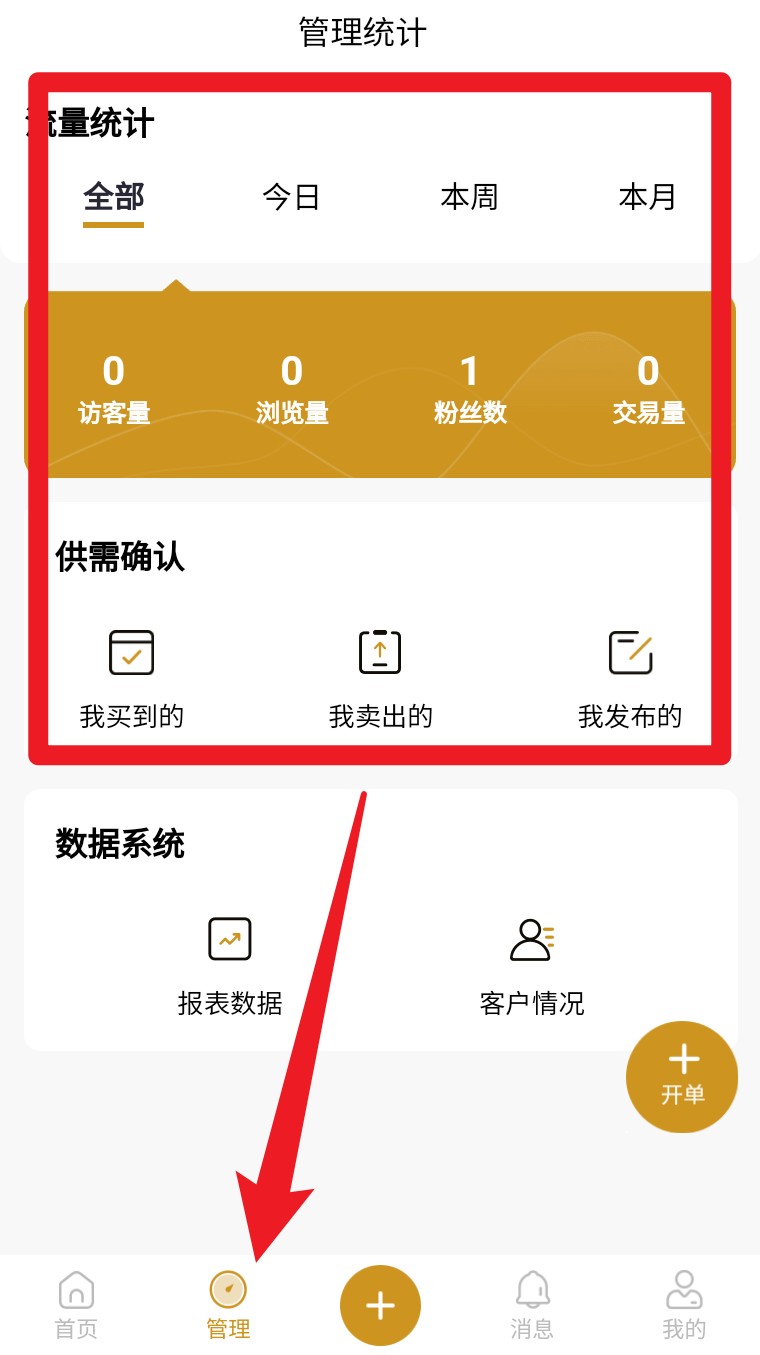
Task: Select the 管理 tab
Action: [228, 1305]
